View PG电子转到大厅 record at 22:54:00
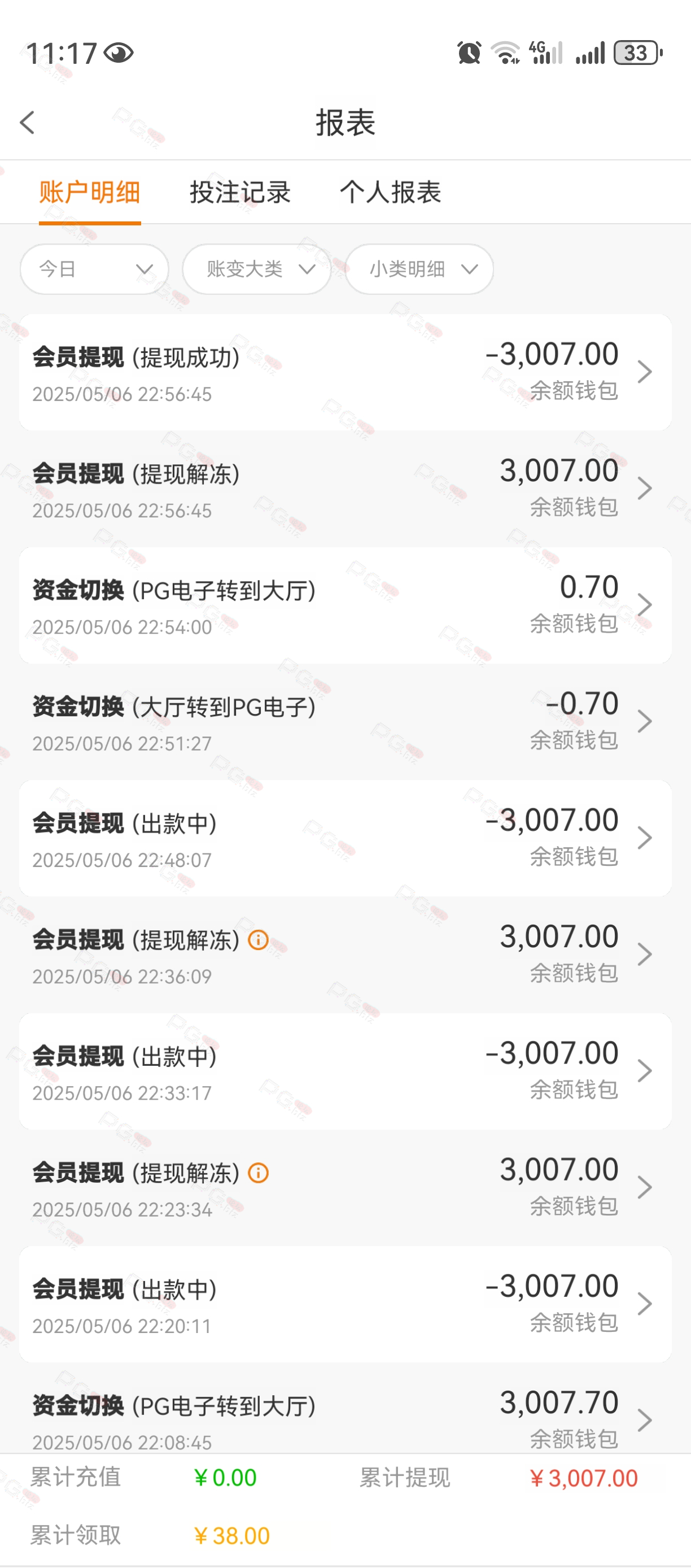 (345, 605)
